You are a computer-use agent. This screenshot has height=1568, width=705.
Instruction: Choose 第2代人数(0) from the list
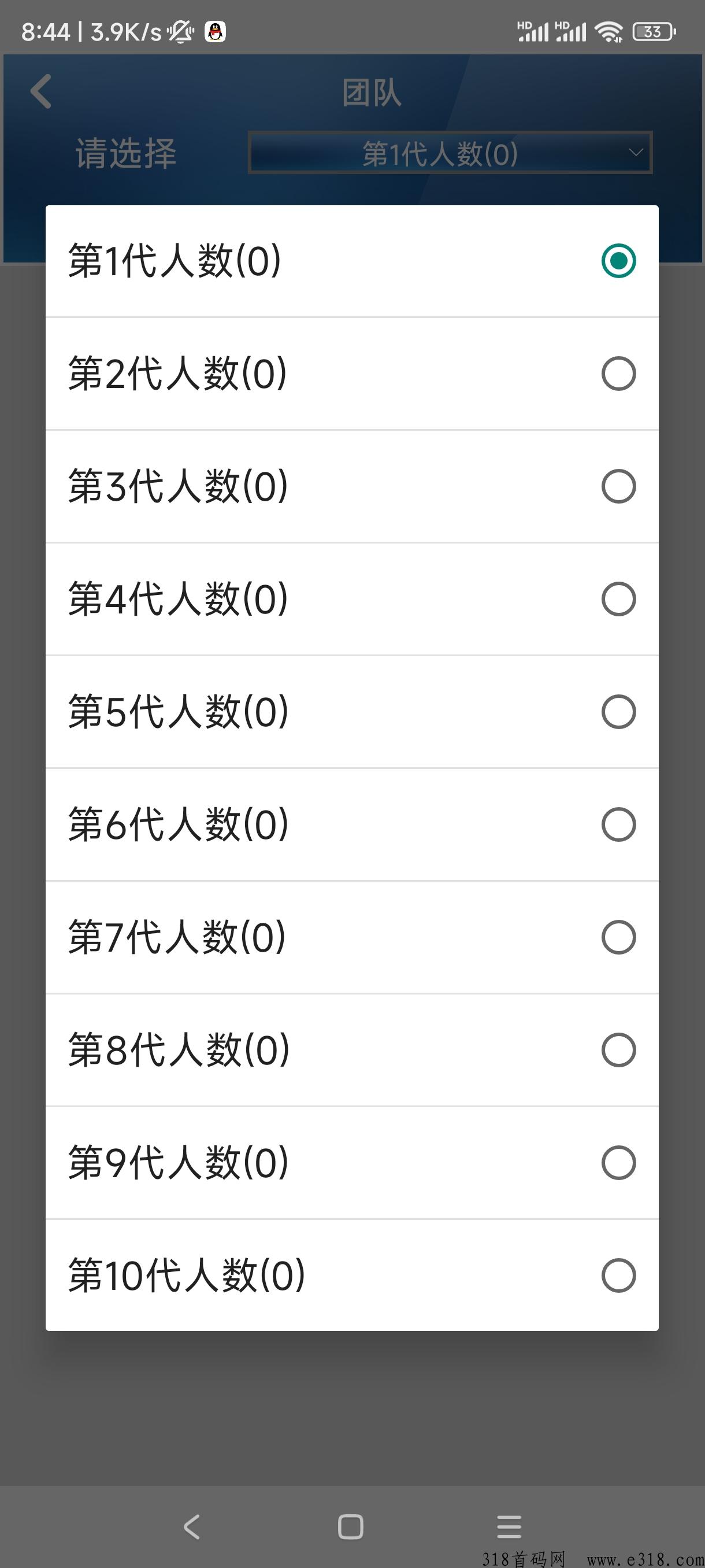click(351, 373)
